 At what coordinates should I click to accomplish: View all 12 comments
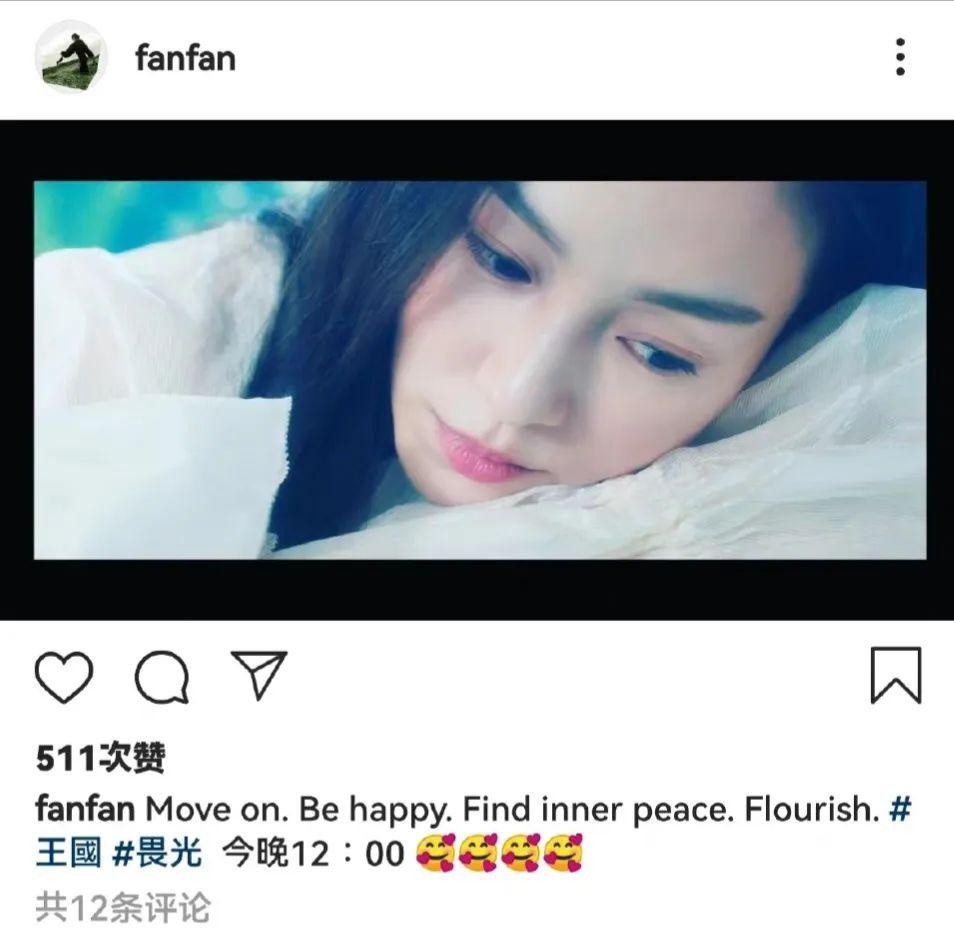123,908
